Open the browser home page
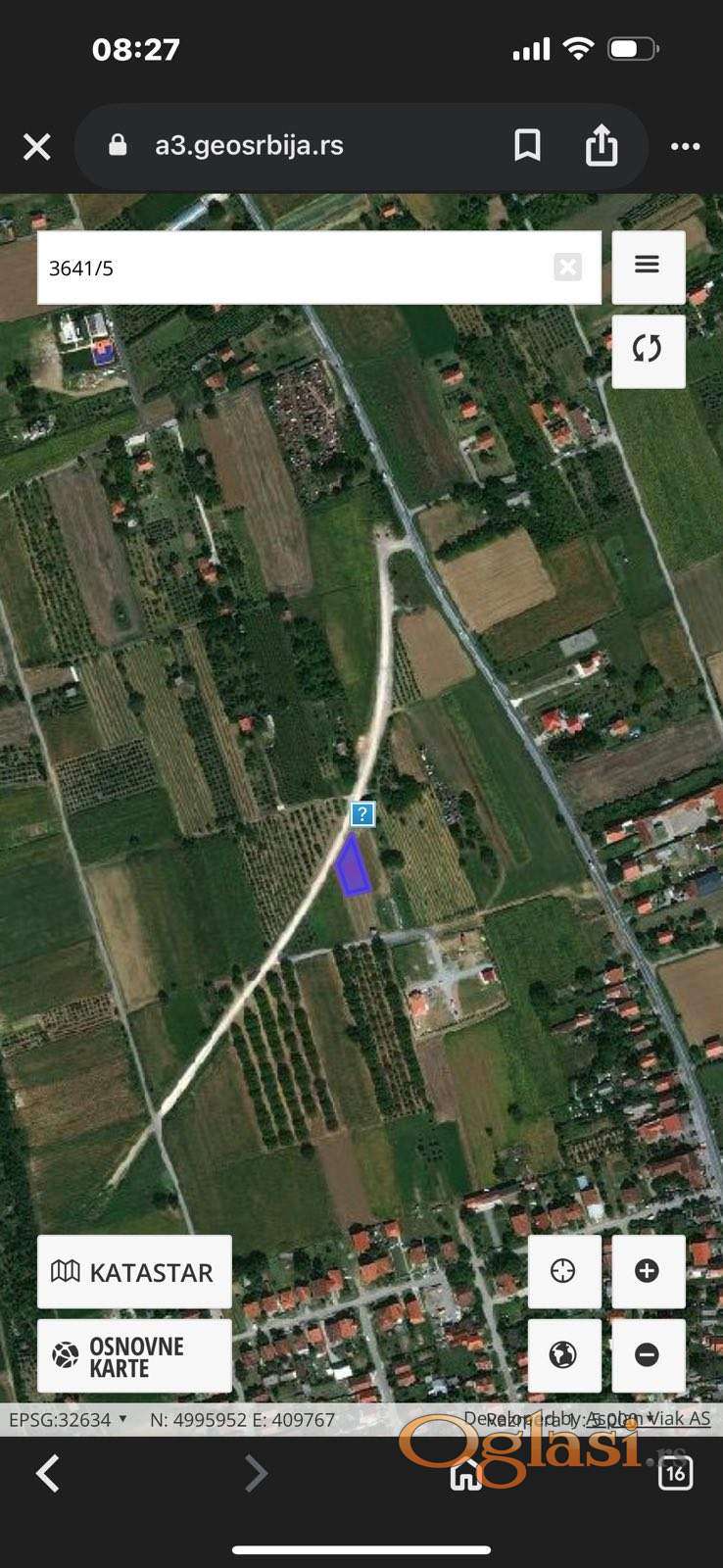Viewport: 723px width, 1568px height. (465, 1473)
